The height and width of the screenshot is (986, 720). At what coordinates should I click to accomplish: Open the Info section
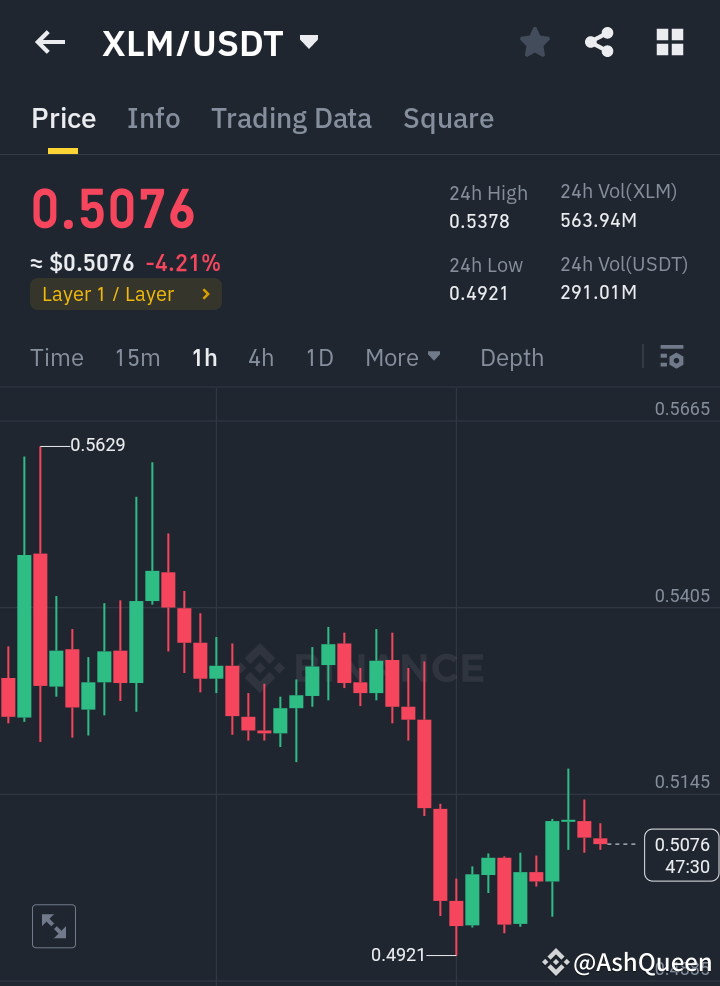[153, 118]
